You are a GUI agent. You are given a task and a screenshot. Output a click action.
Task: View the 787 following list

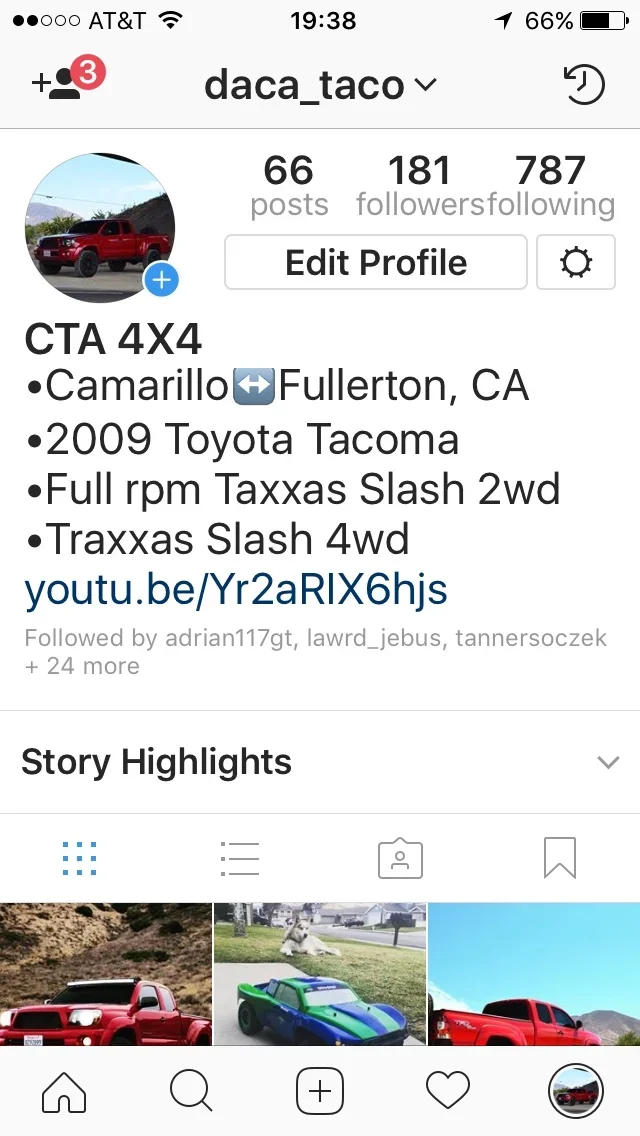point(551,187)
